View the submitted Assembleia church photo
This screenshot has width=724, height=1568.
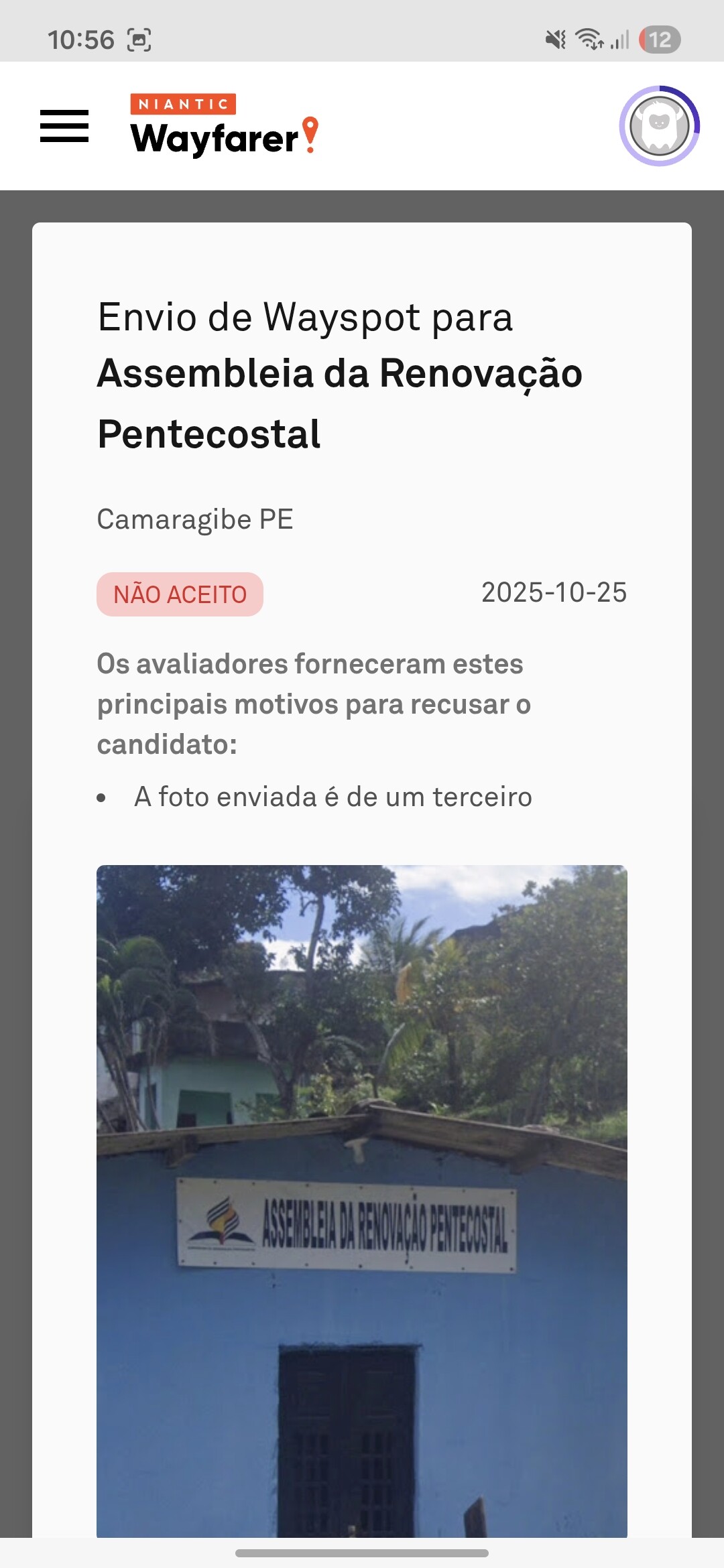[x=362, y=1199]
